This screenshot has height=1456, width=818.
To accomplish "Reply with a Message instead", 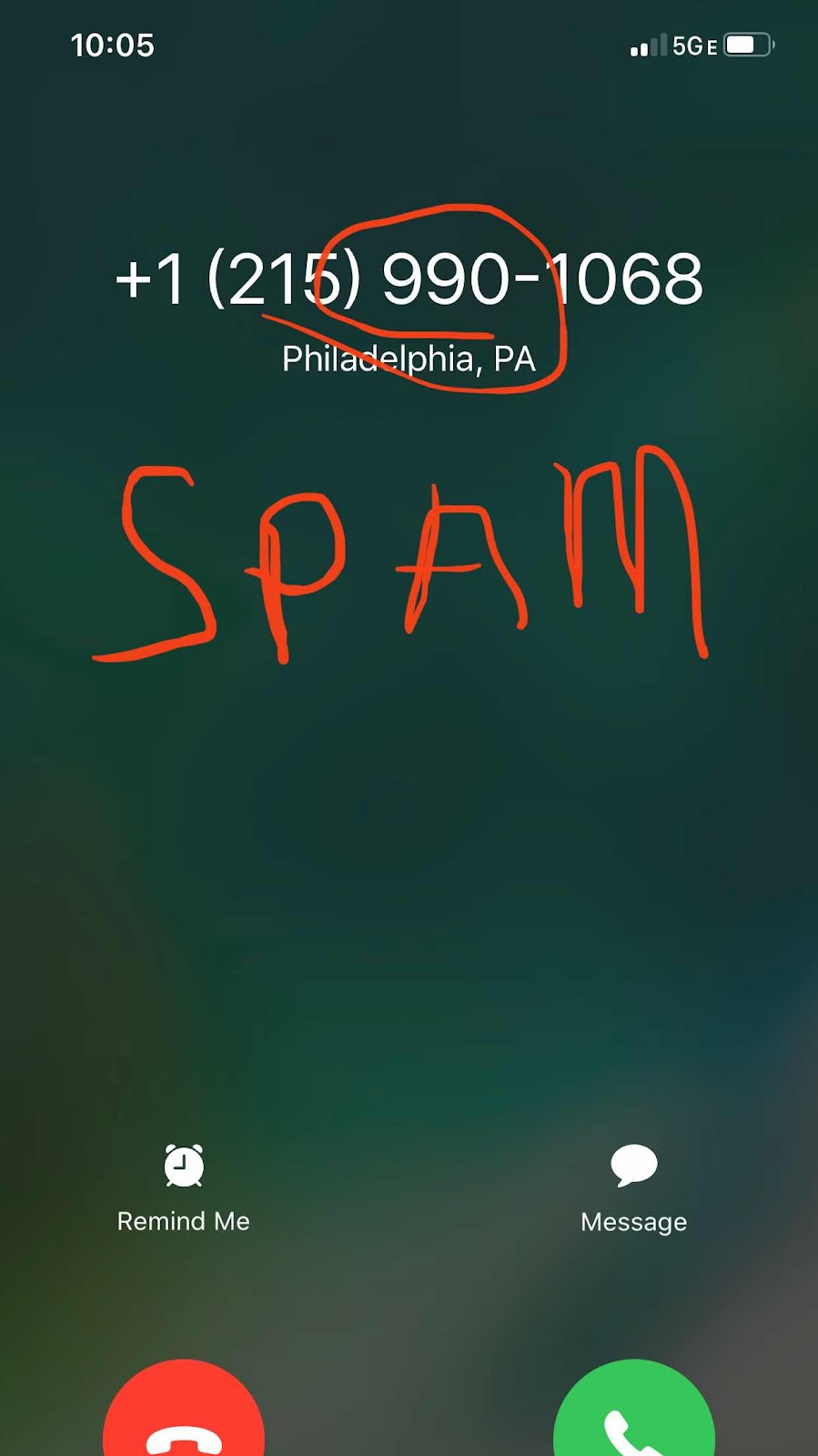I will click(634, 1188).
